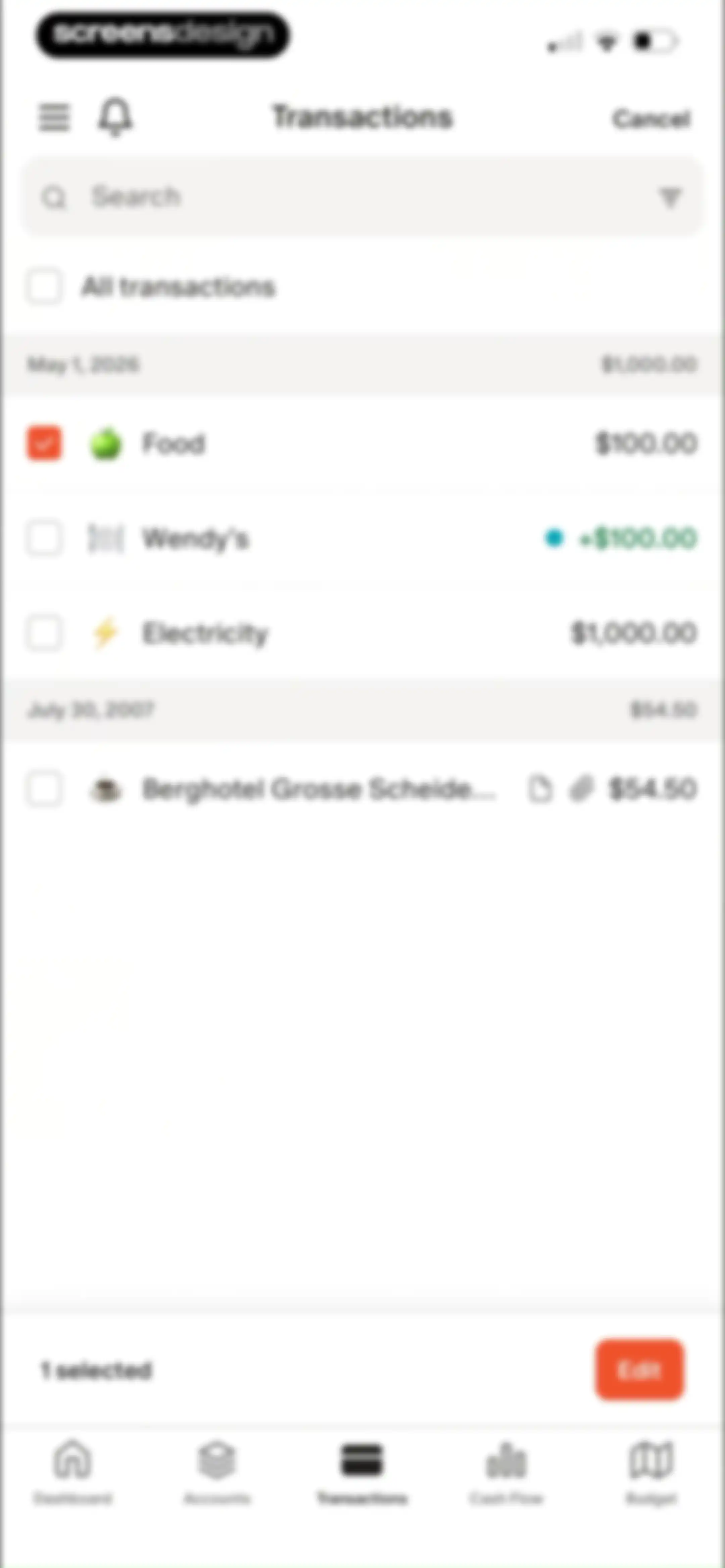Open the filter funnel icon
Viewport: 725px width, 1568px height.
[670, 197]
